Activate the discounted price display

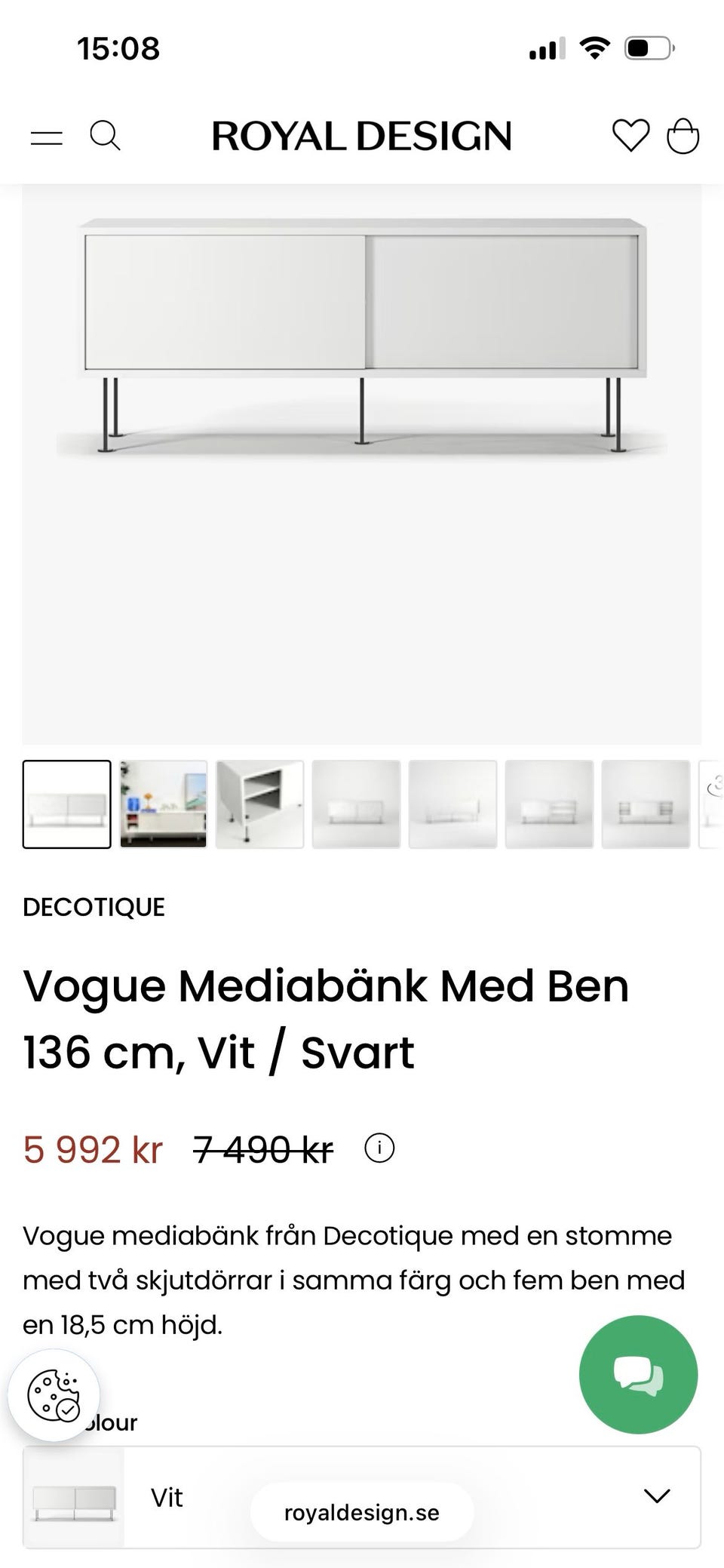tap(92, 1148)
